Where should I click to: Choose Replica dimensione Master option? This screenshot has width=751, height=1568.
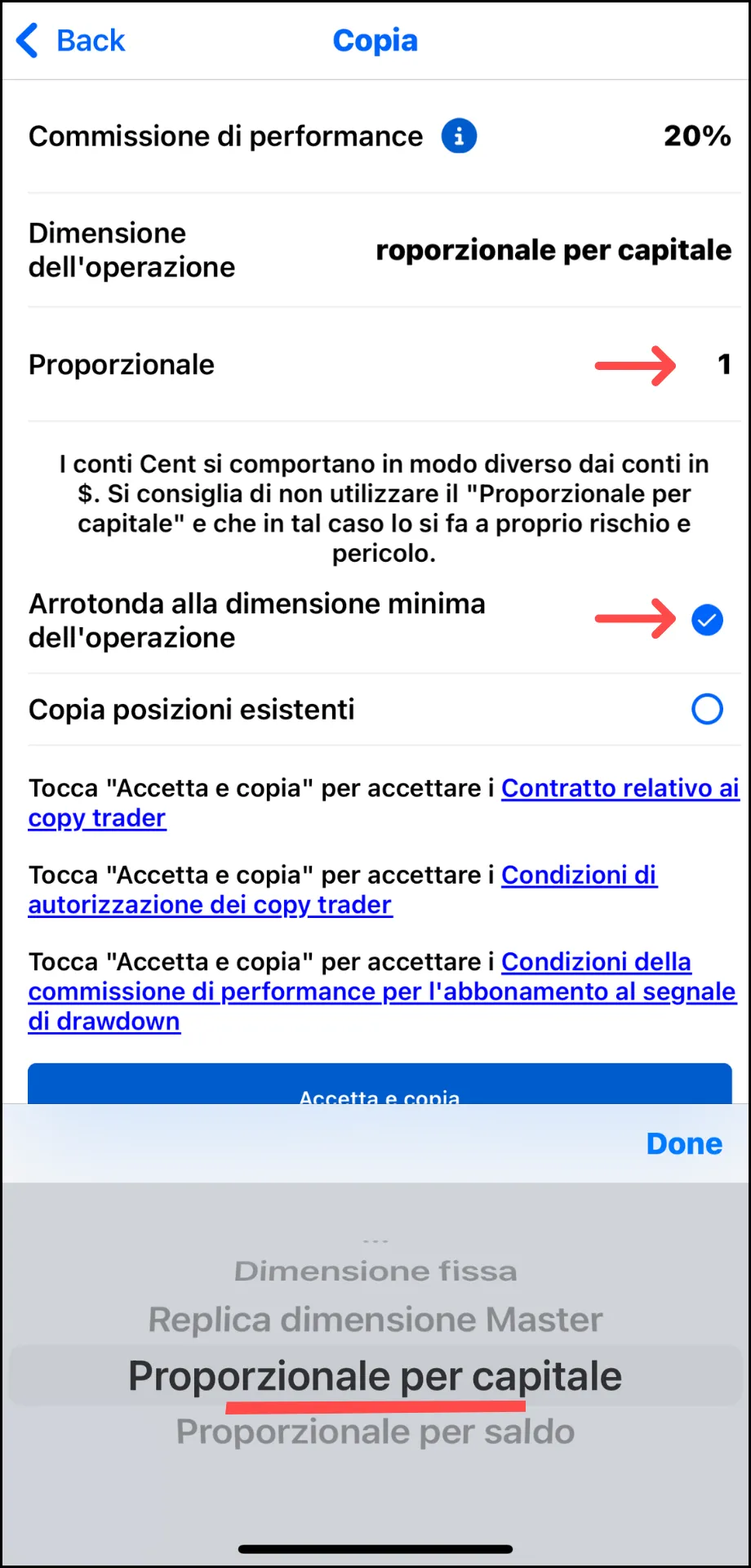click(x=375, y=1319)
